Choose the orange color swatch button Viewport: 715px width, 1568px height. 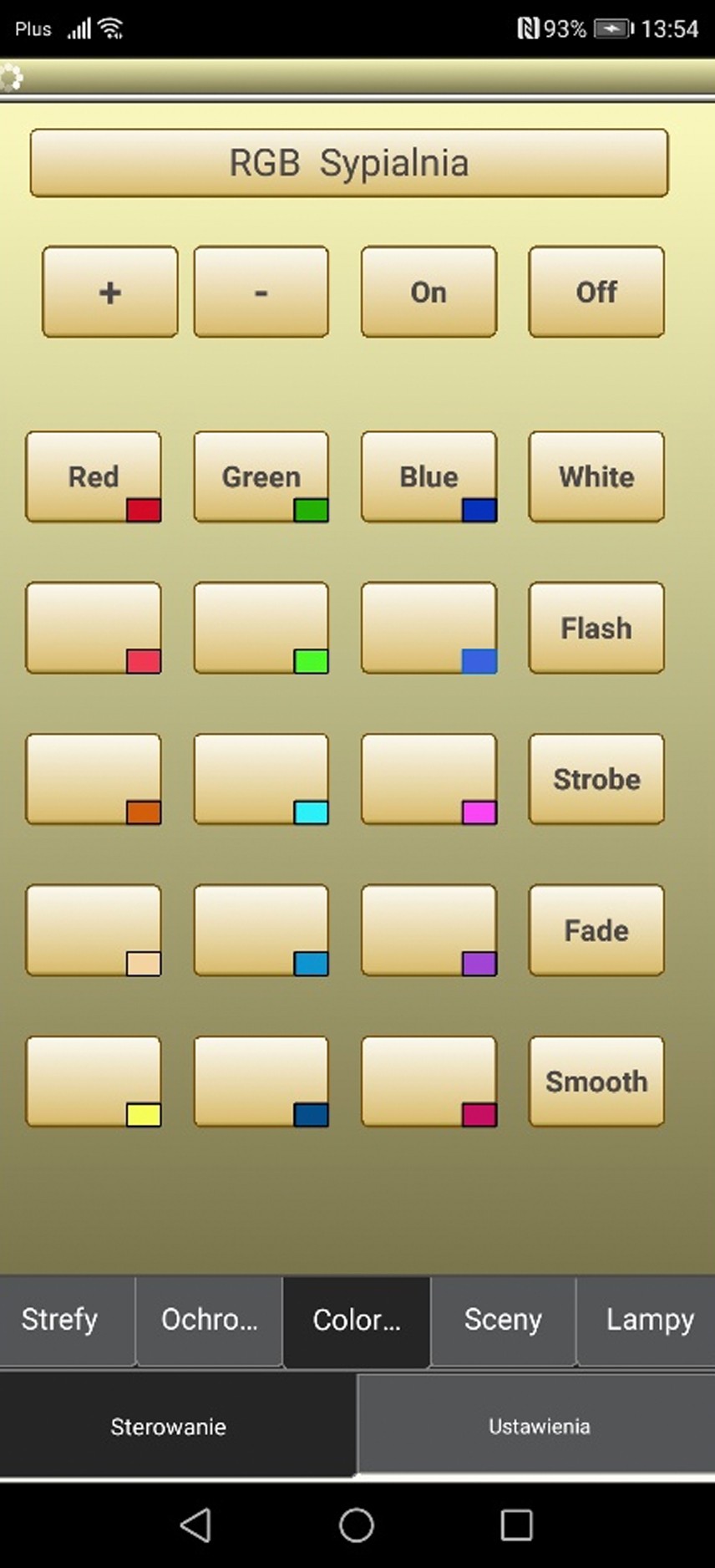[x=94, y=779]
